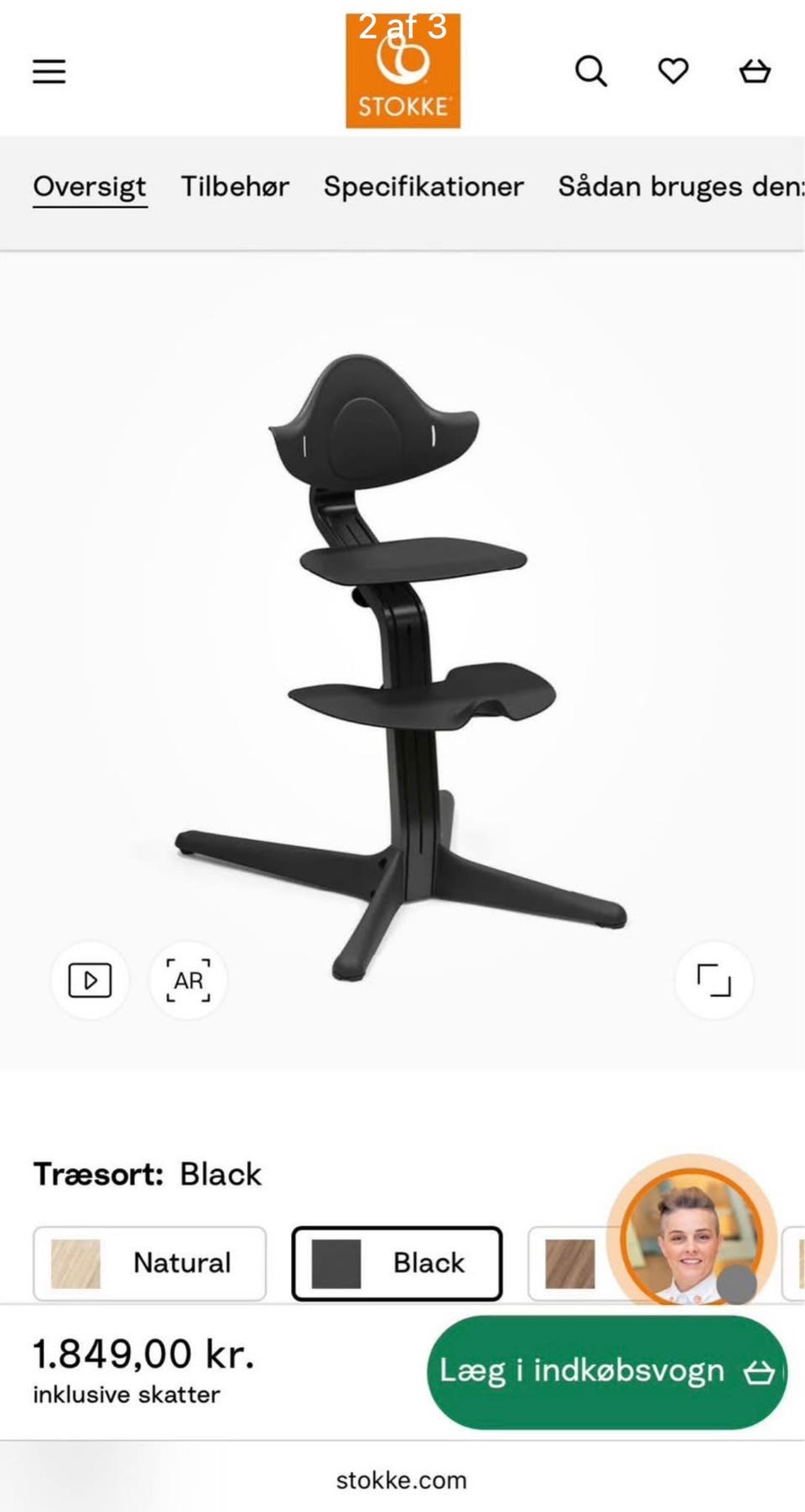The image size is (805, 1512).
Task: Expand the product image to fullscreen
Action: pos(714,980)
